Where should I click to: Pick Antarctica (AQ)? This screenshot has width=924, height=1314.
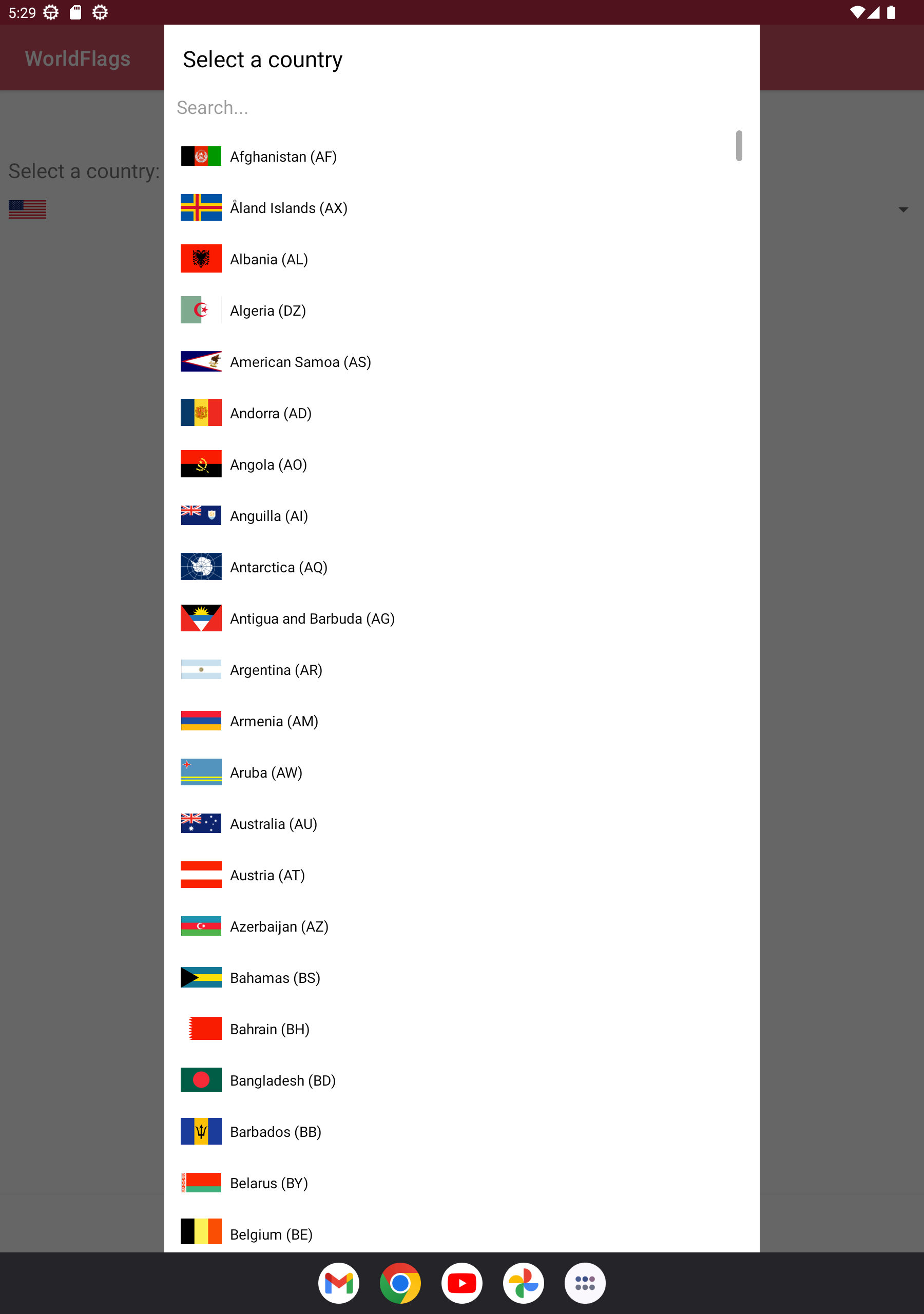coord(278,567)
